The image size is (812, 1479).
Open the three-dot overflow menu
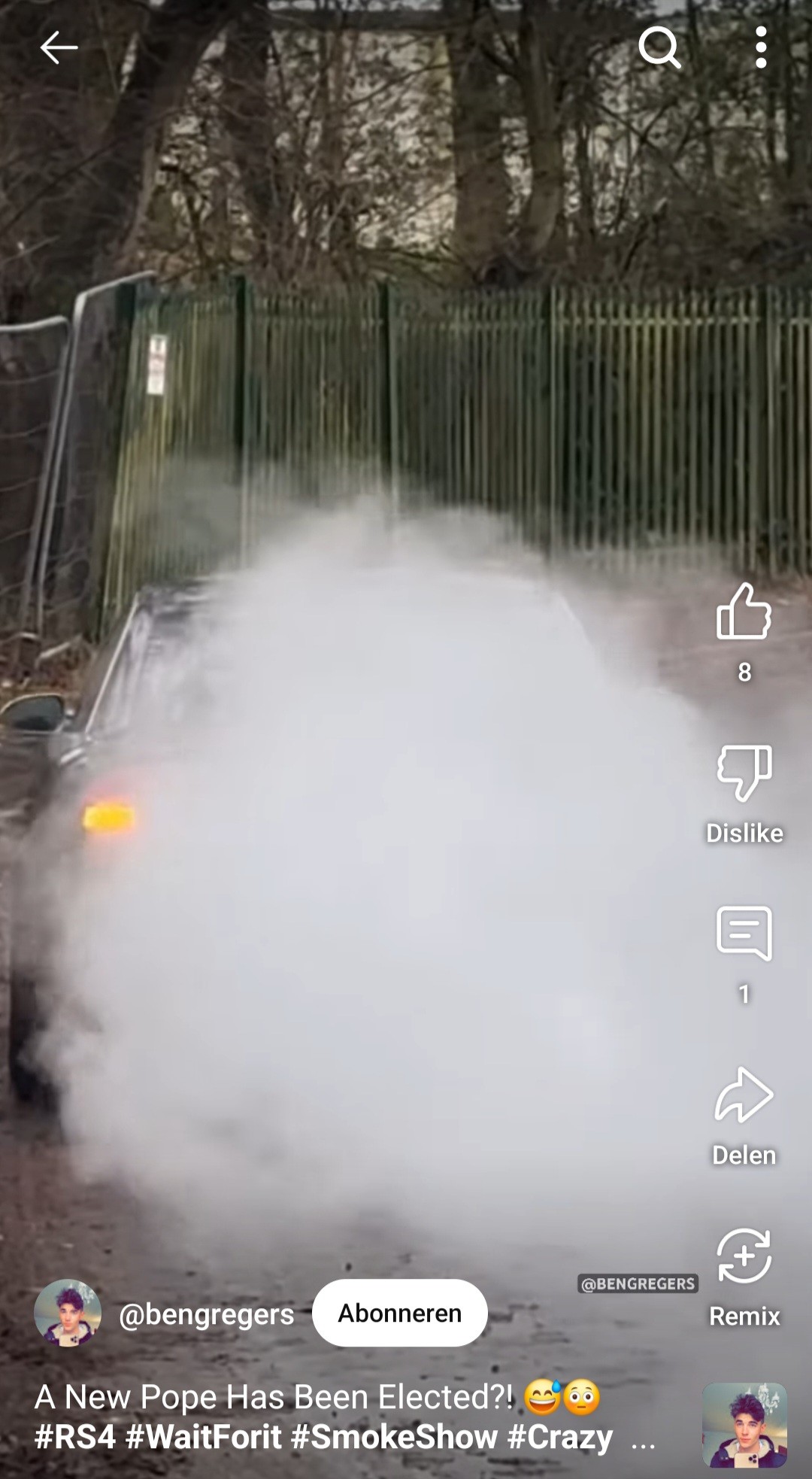[761, 48]
